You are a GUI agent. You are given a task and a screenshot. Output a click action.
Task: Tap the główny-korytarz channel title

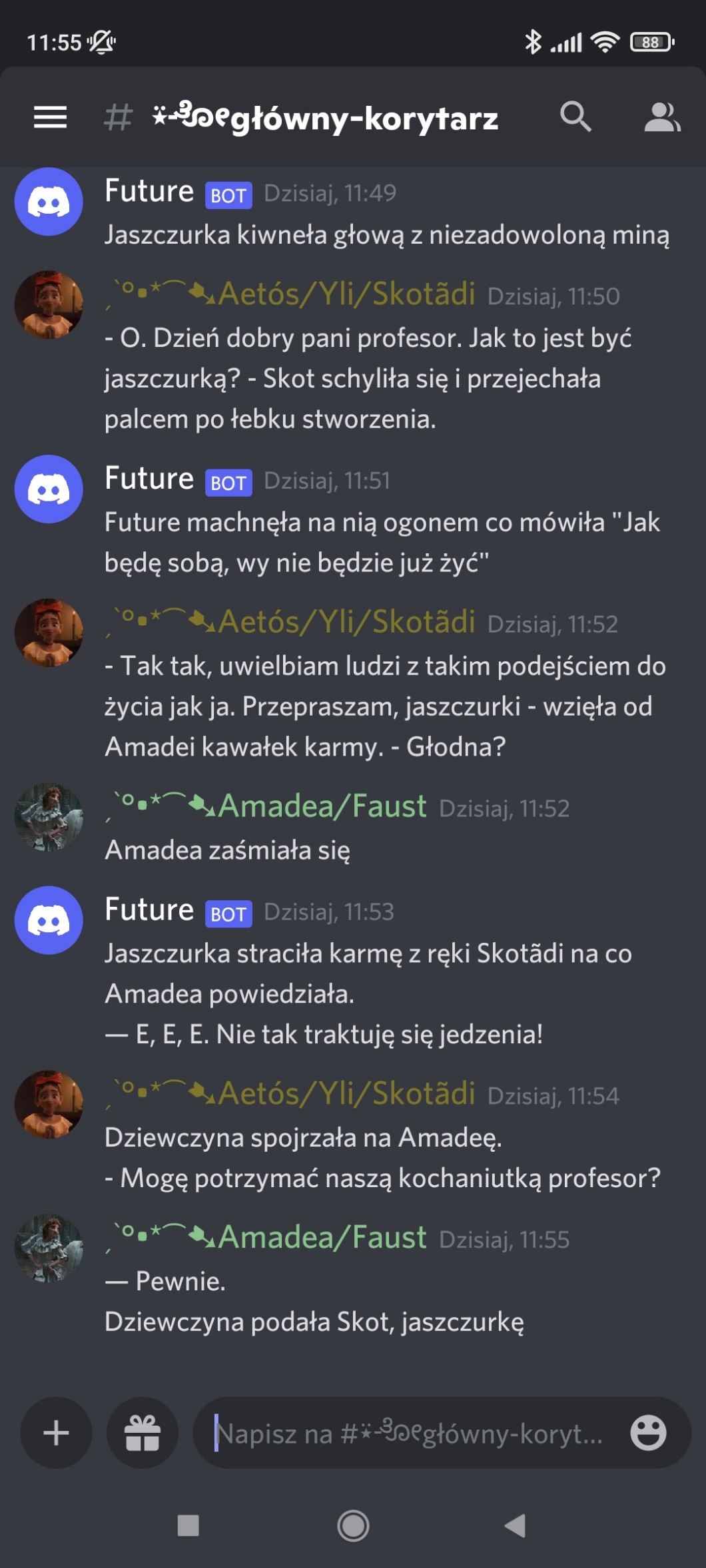pyautogui.click(x=326, y=118)
